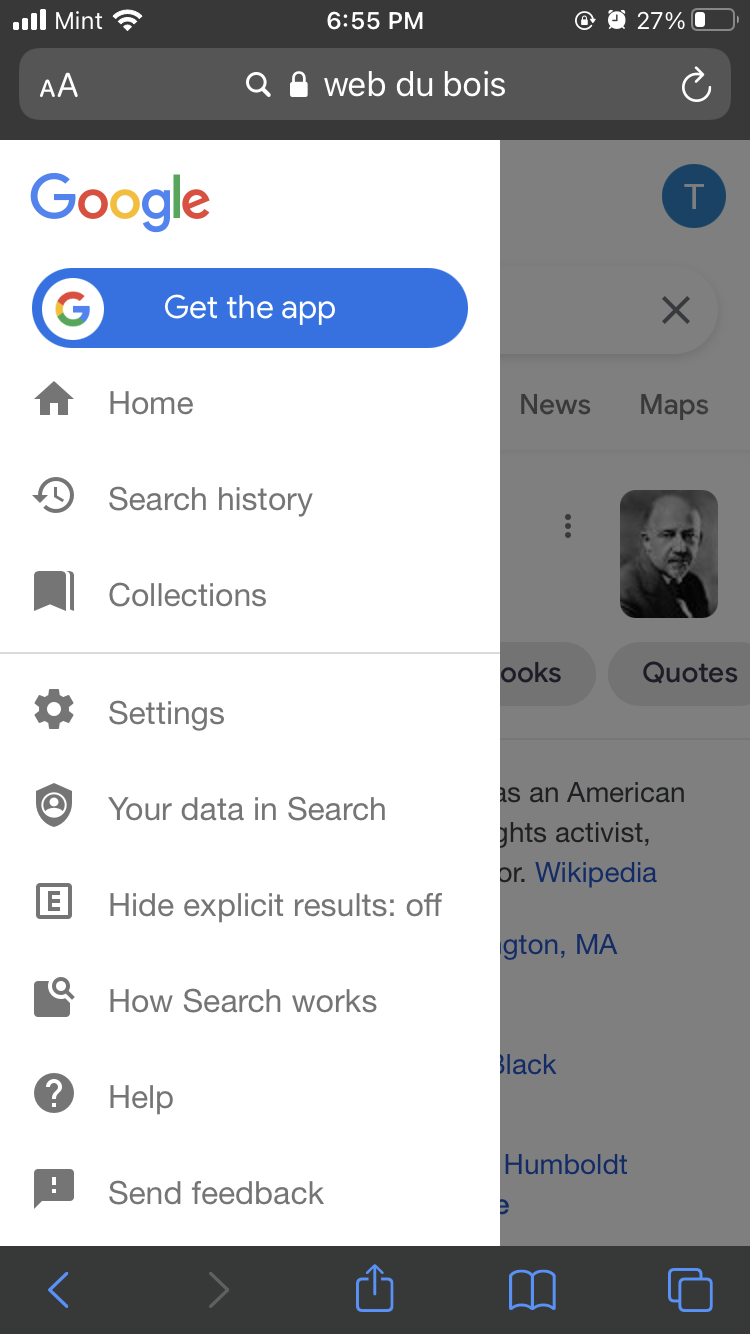Image resolution: width=750 pixels, height=1334 pixels.
Task: Go back with Safari's back arrow
Action: (x=58, y=1290)
